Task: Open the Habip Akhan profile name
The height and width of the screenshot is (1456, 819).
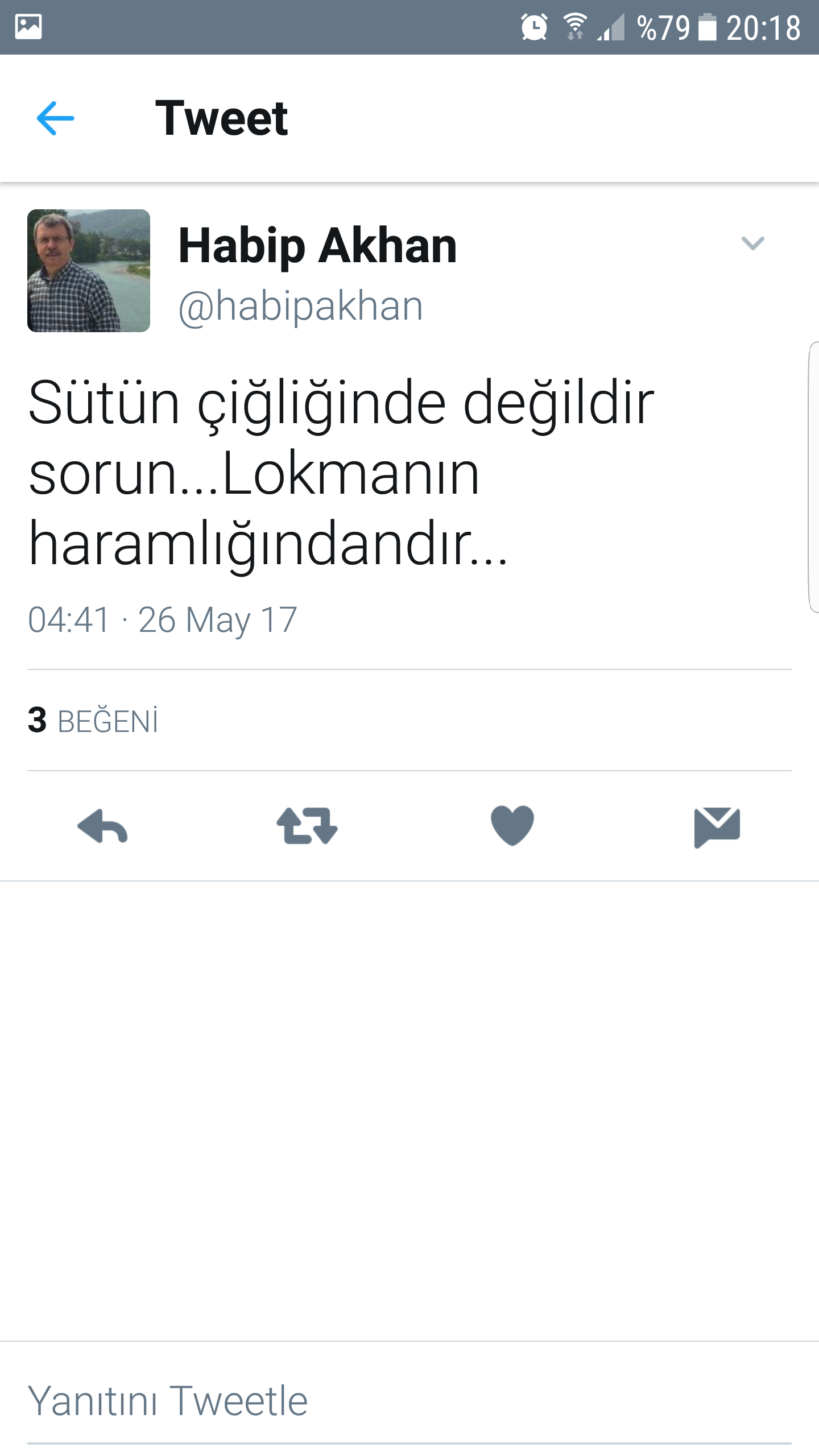Action: [317, 246]
